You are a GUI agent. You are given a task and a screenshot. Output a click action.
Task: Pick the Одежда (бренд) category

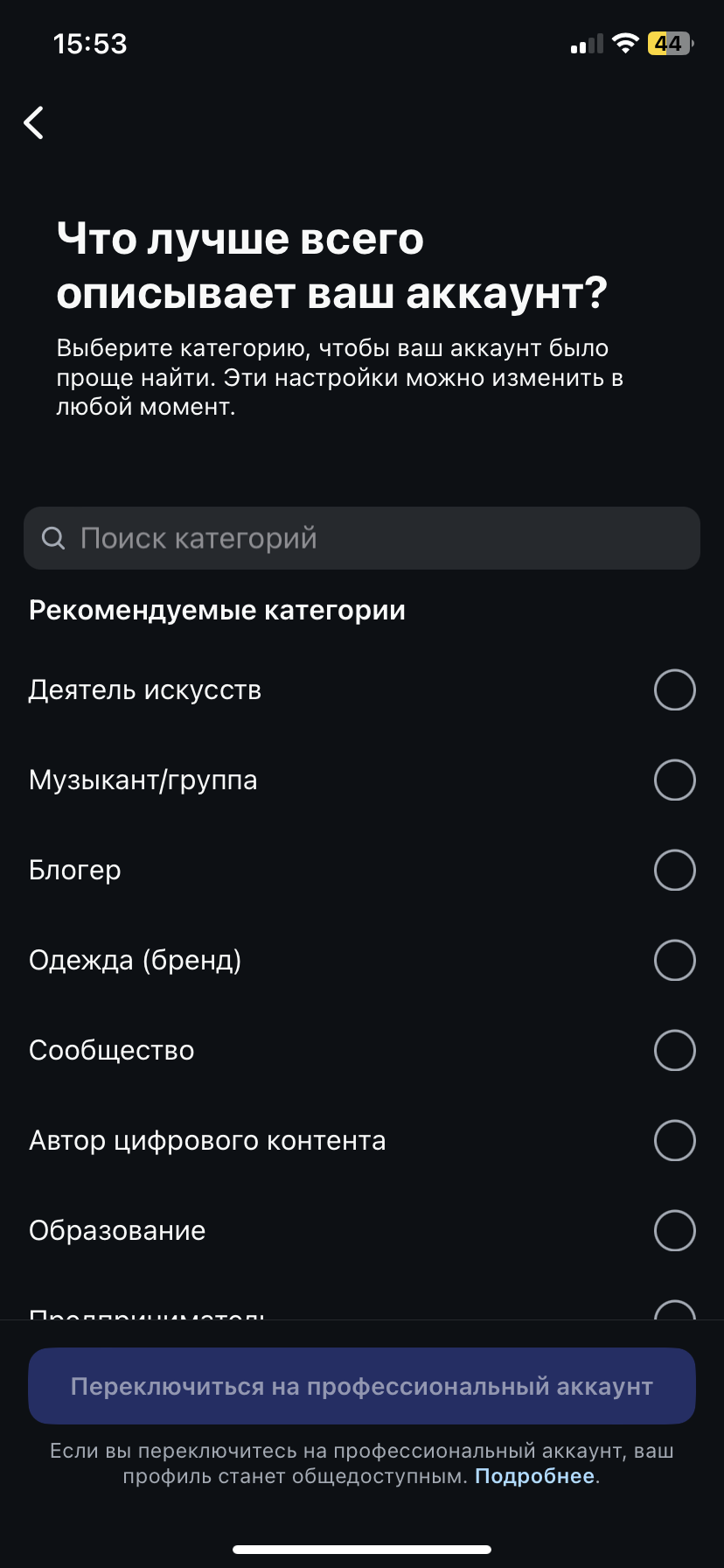(674, 961)
